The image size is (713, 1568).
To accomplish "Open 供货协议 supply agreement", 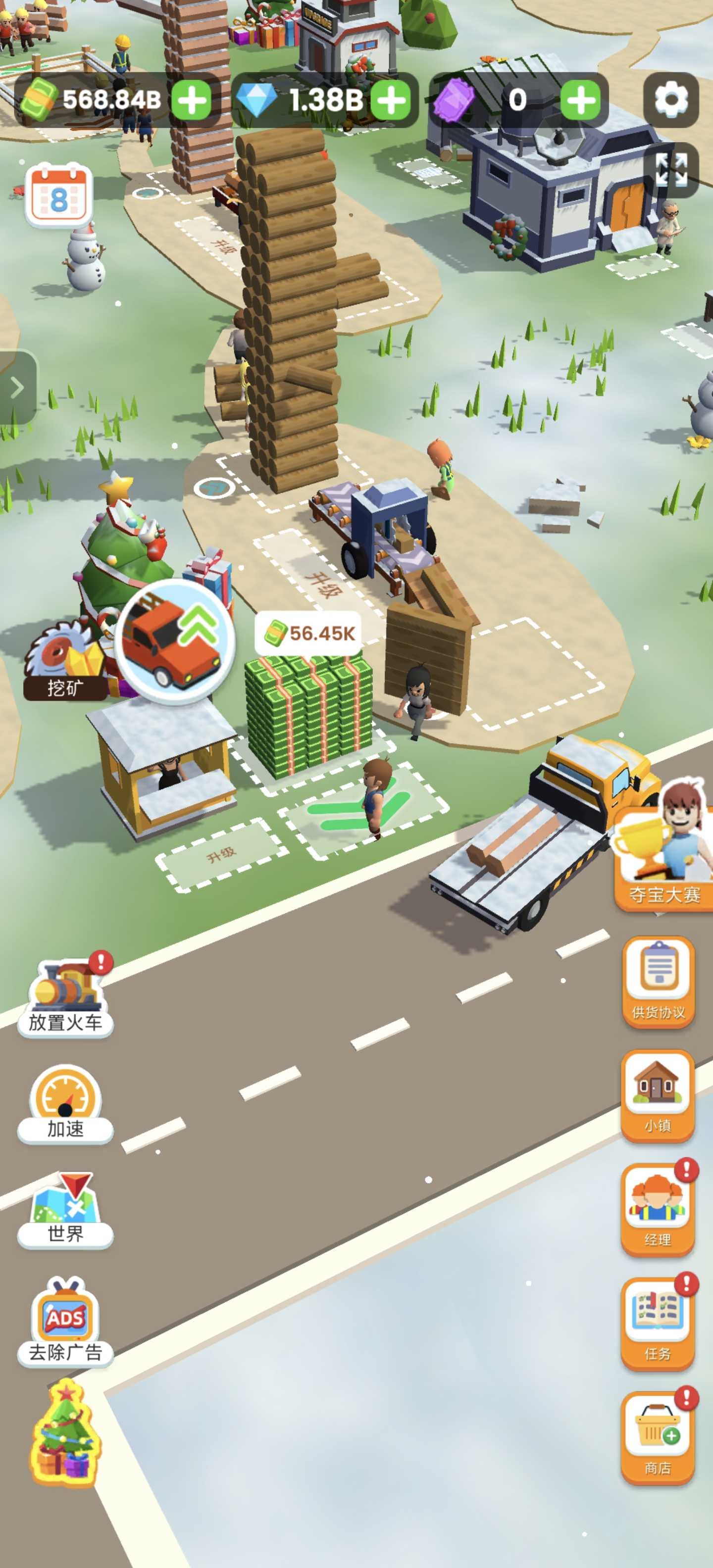I will click(658, 981).
